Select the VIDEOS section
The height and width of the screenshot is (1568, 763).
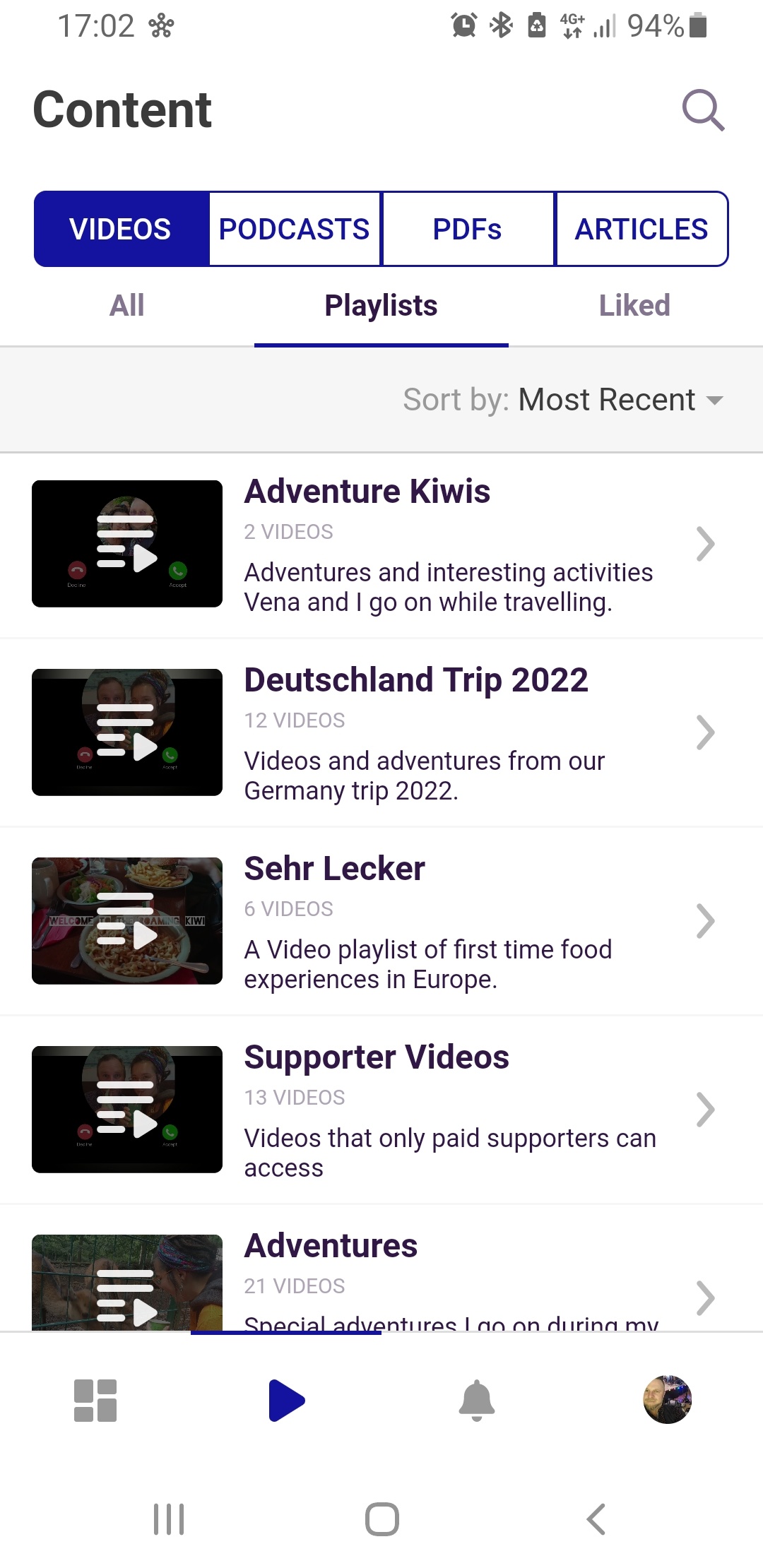pyautogui.click(x=121, y=229)
